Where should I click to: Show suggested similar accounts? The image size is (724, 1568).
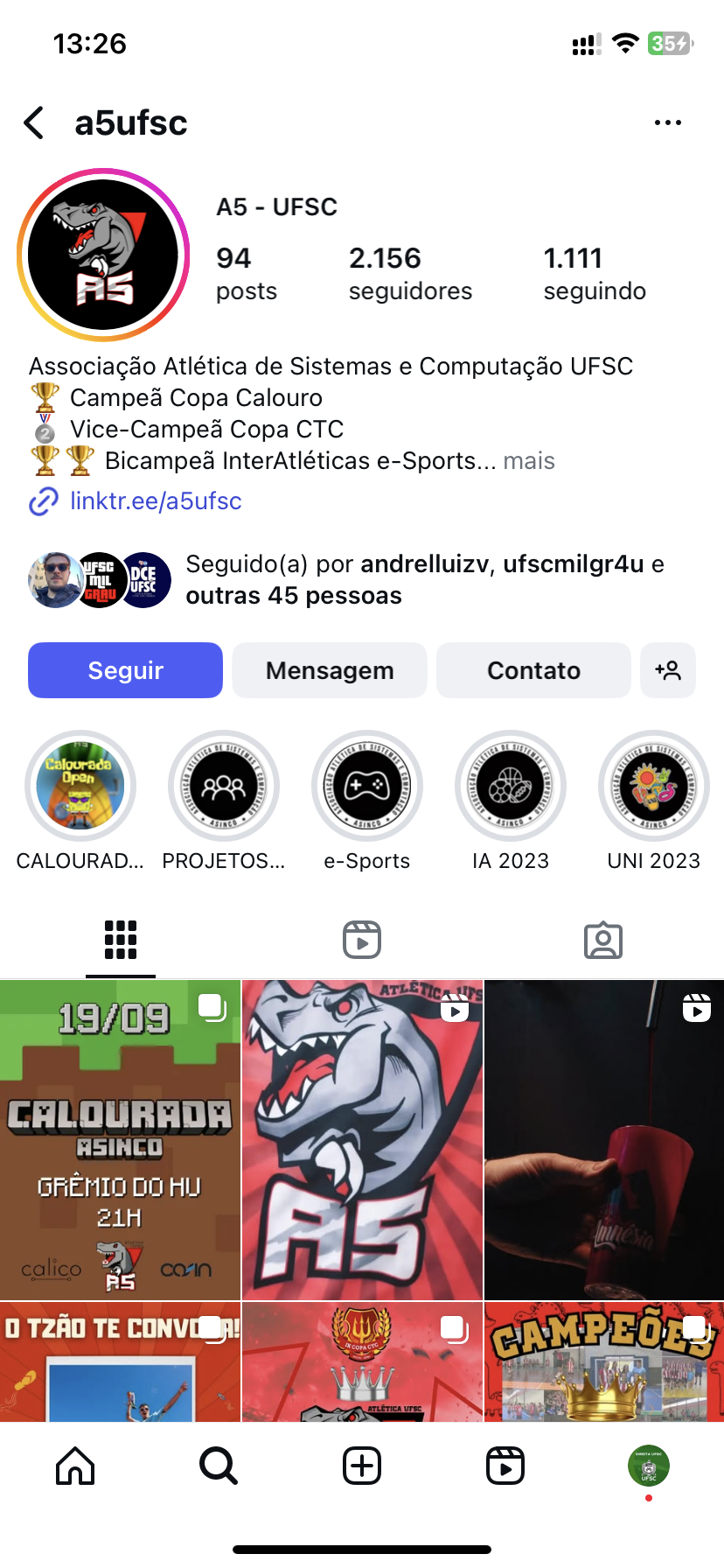(x=668, y=670)
